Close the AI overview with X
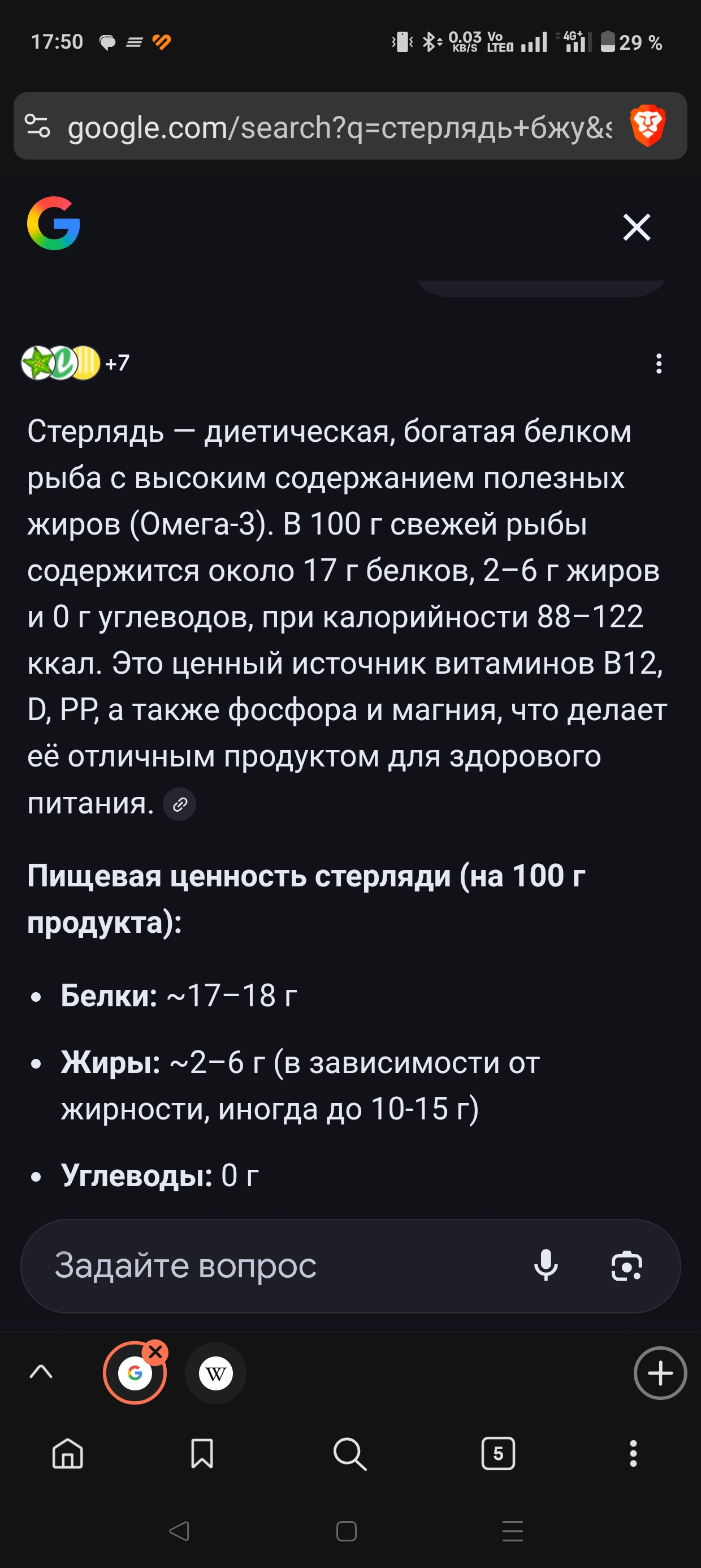This screenshot has width=701, height=1568. [x=637, y=227]
